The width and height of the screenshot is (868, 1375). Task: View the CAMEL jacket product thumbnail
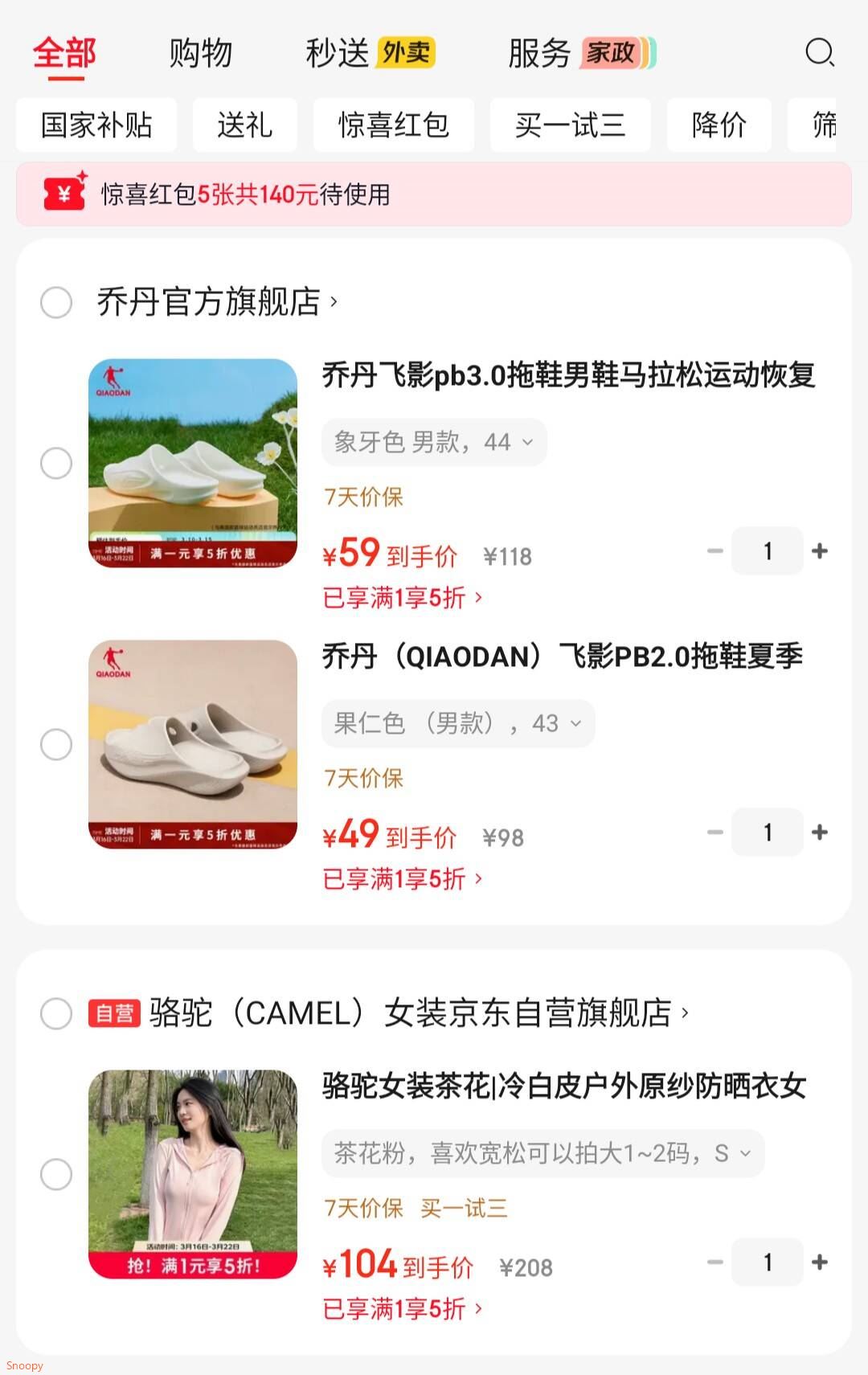193,1173
